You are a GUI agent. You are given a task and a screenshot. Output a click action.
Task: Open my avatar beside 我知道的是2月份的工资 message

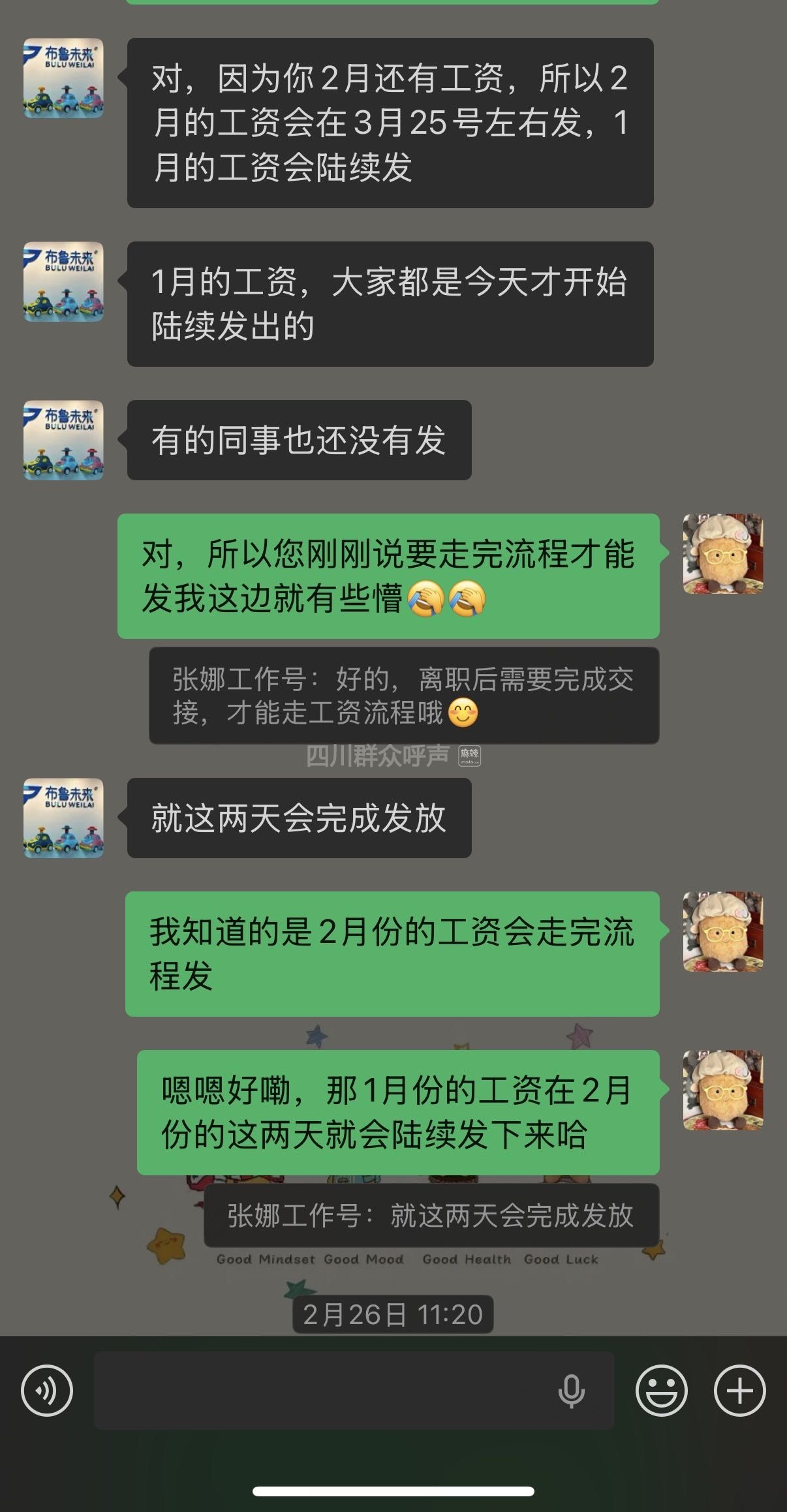(x=722, y=932)
